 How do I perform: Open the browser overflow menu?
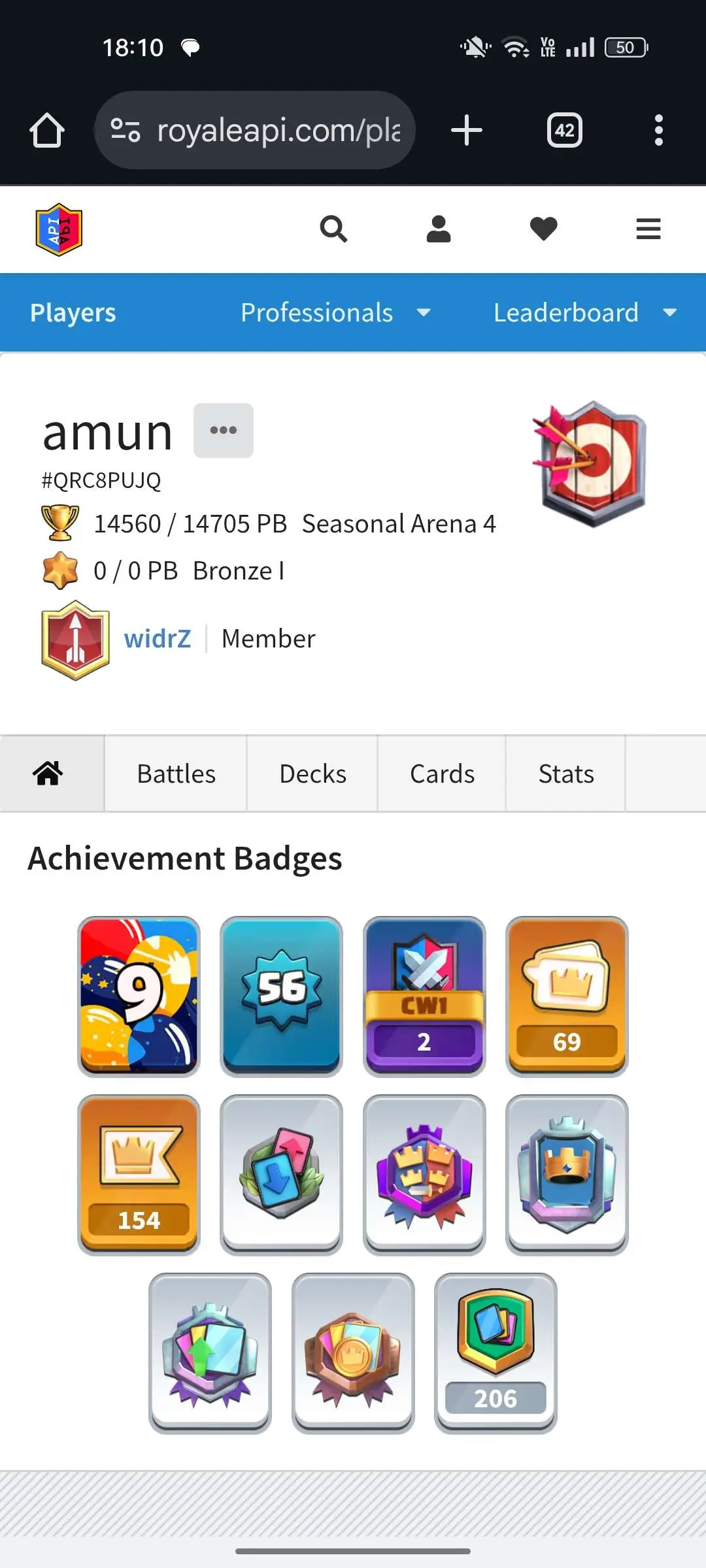(658, 130)
